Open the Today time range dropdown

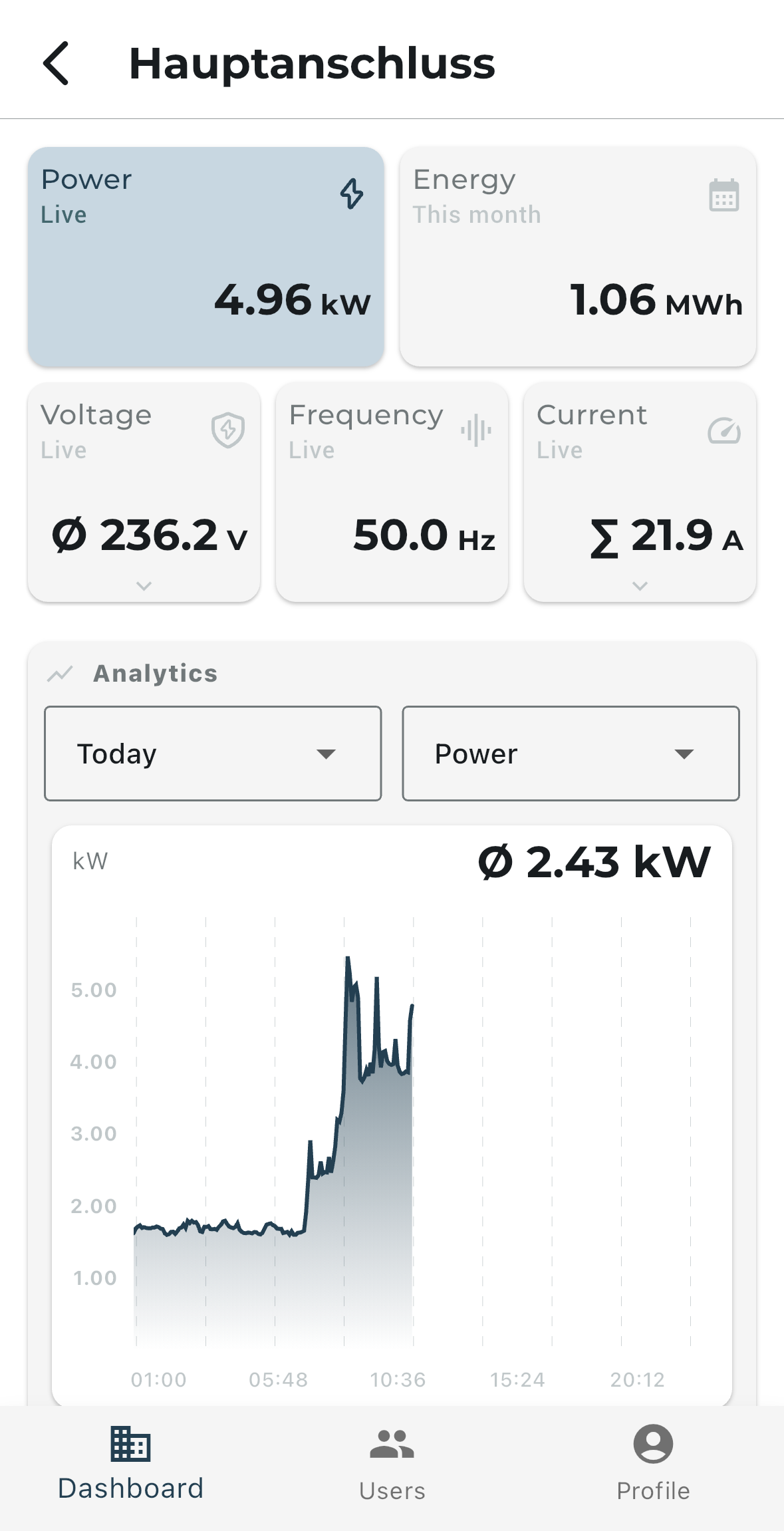point(213,754)
